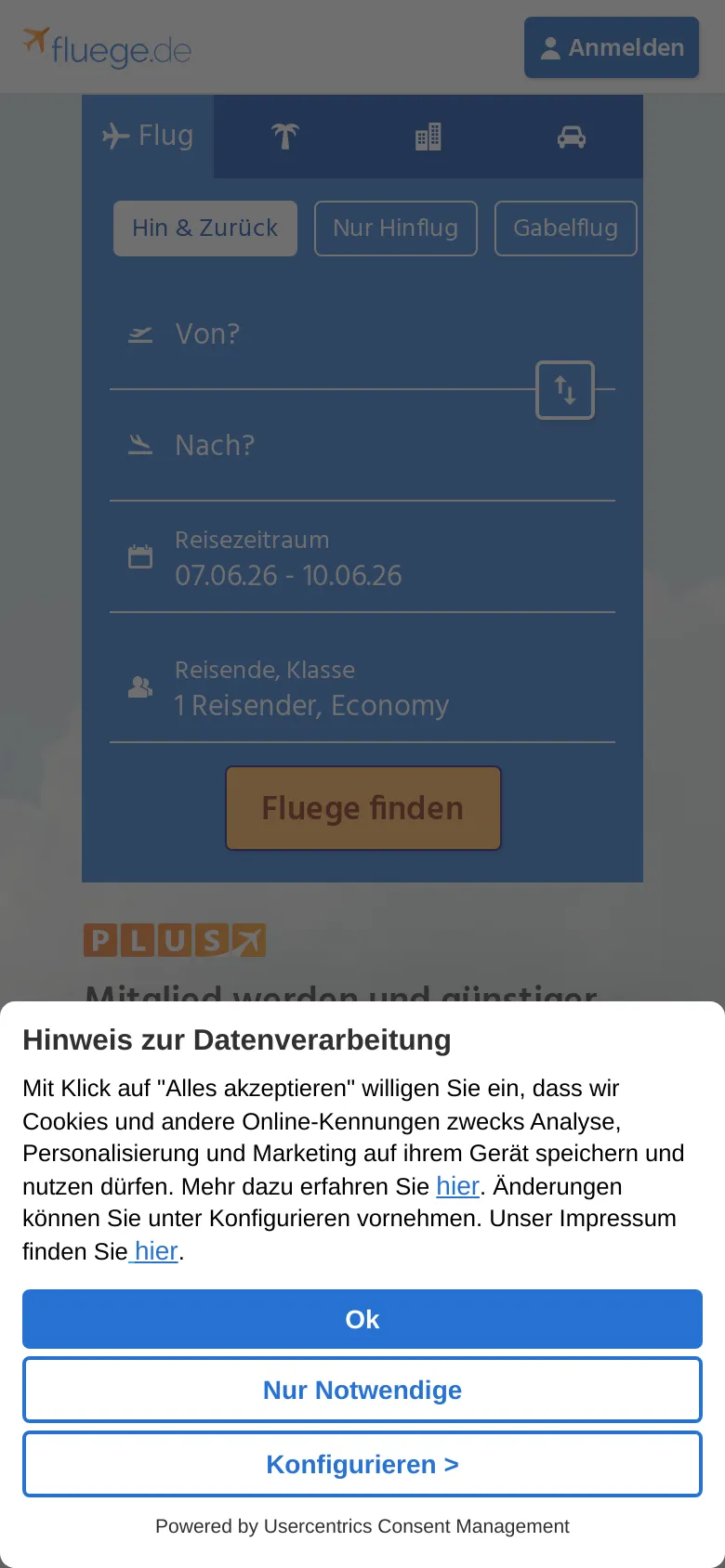Open the data processing 'hier' link after 'erfahren Sie'

click(x=457, y=1186)
